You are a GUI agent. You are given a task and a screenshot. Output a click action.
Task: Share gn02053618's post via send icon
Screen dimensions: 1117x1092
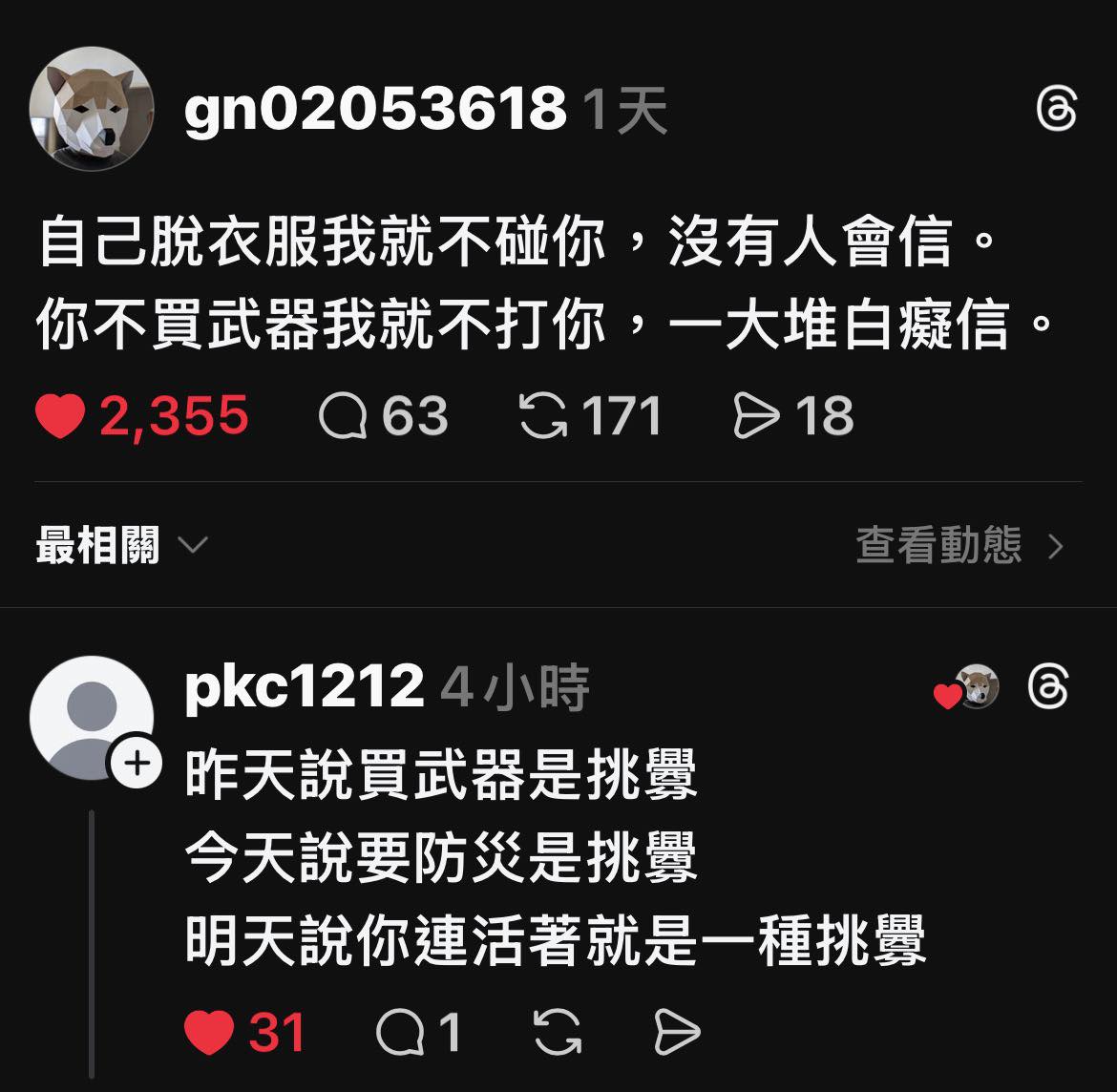point(756,418)
